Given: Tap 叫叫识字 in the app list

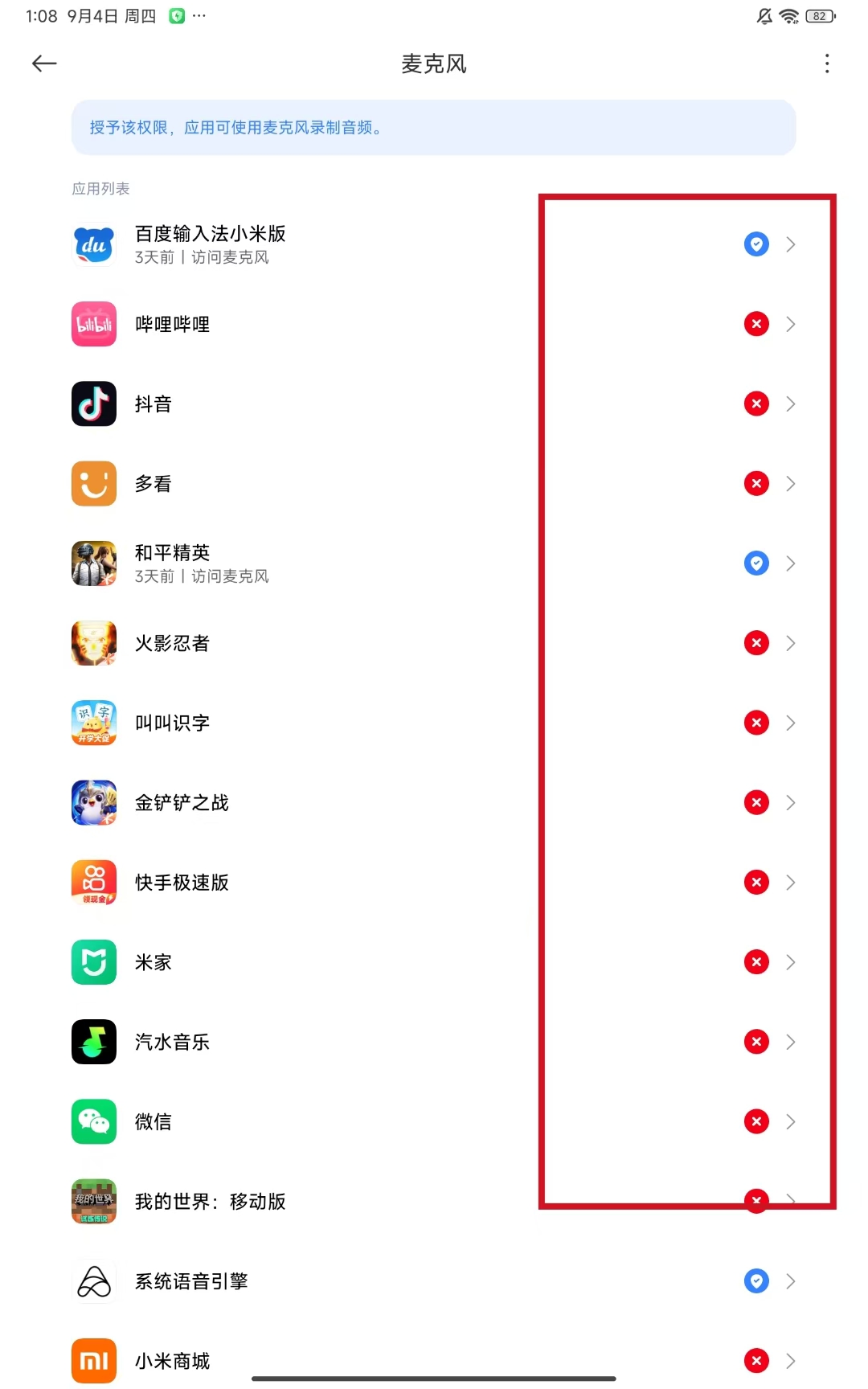Looking at the screenshot, I should click(434, 723).
